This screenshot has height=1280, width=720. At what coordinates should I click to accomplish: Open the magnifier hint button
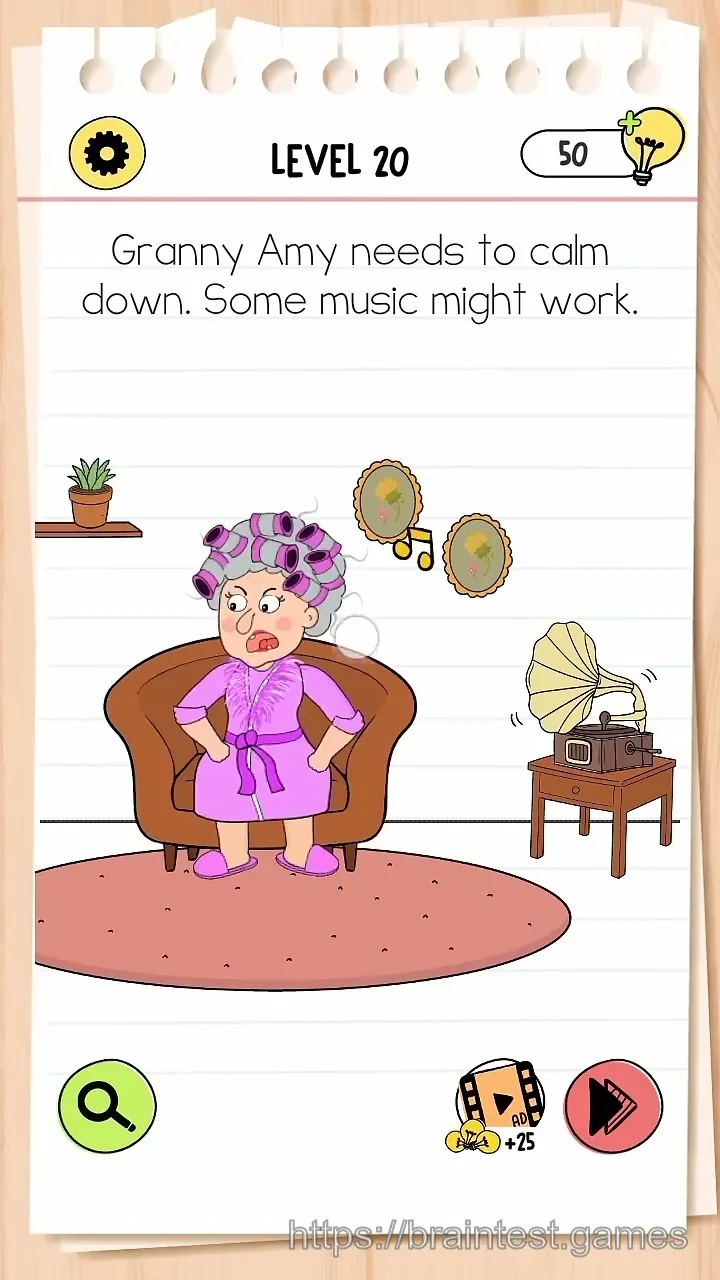[x=107, y=1106]
